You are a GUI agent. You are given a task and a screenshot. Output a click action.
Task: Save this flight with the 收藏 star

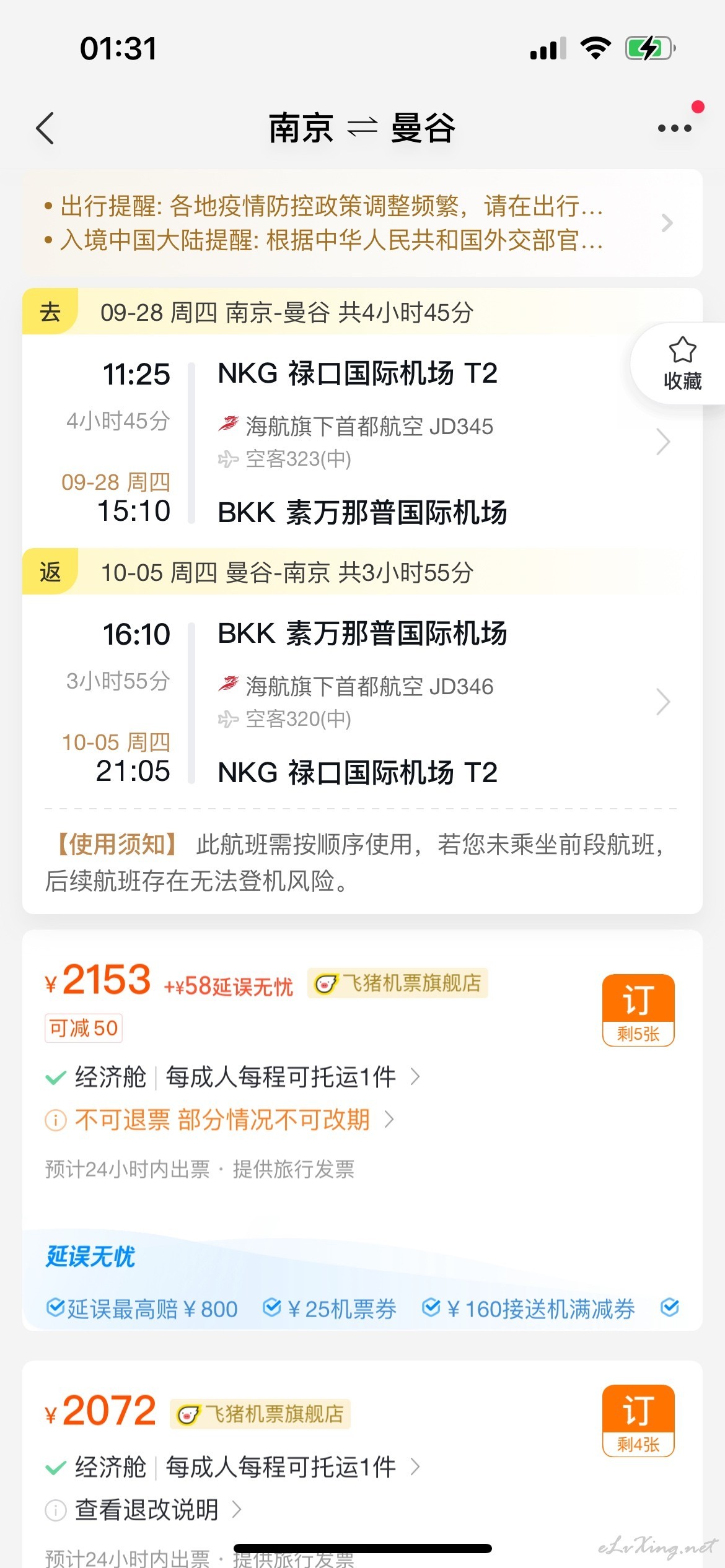pos(682,364)
